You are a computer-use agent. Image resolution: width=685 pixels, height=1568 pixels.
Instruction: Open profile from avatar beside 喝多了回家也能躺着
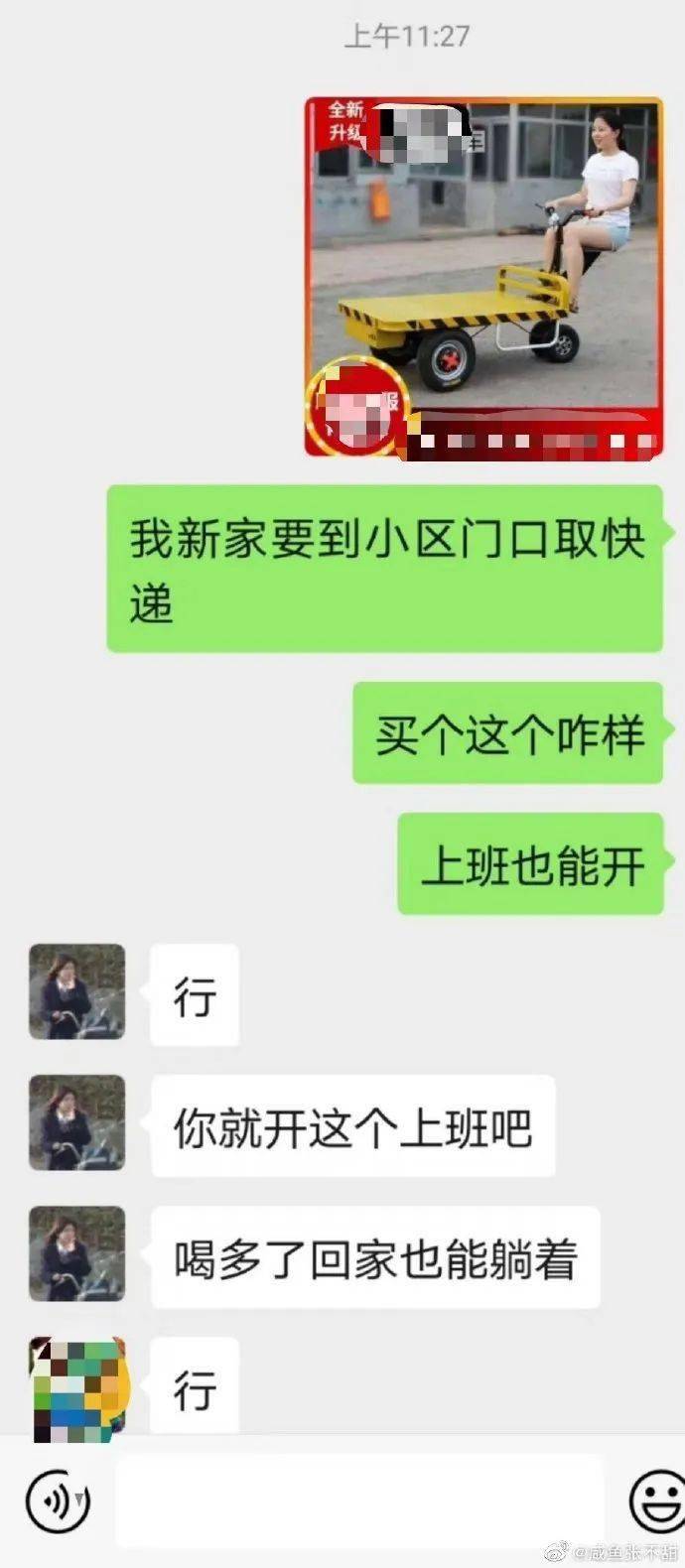pyautogui.click(x=77, y=1253)
